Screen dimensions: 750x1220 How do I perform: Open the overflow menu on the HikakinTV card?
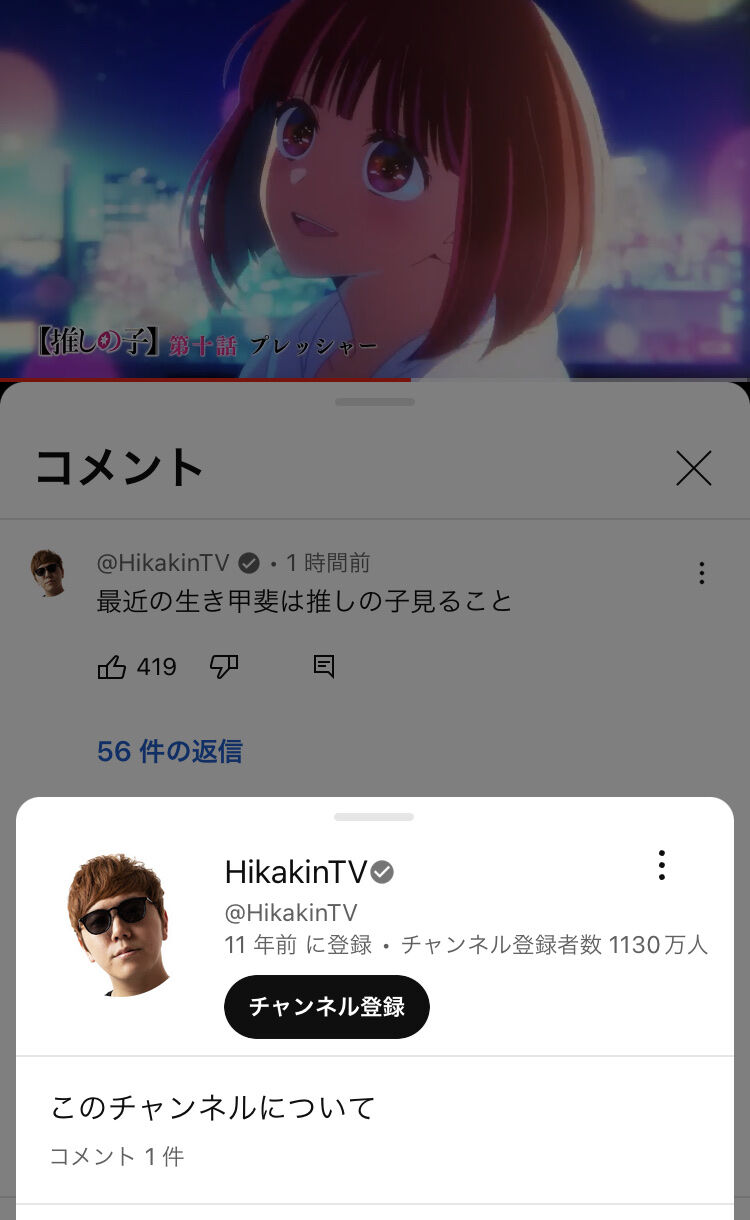click(661, 865)
